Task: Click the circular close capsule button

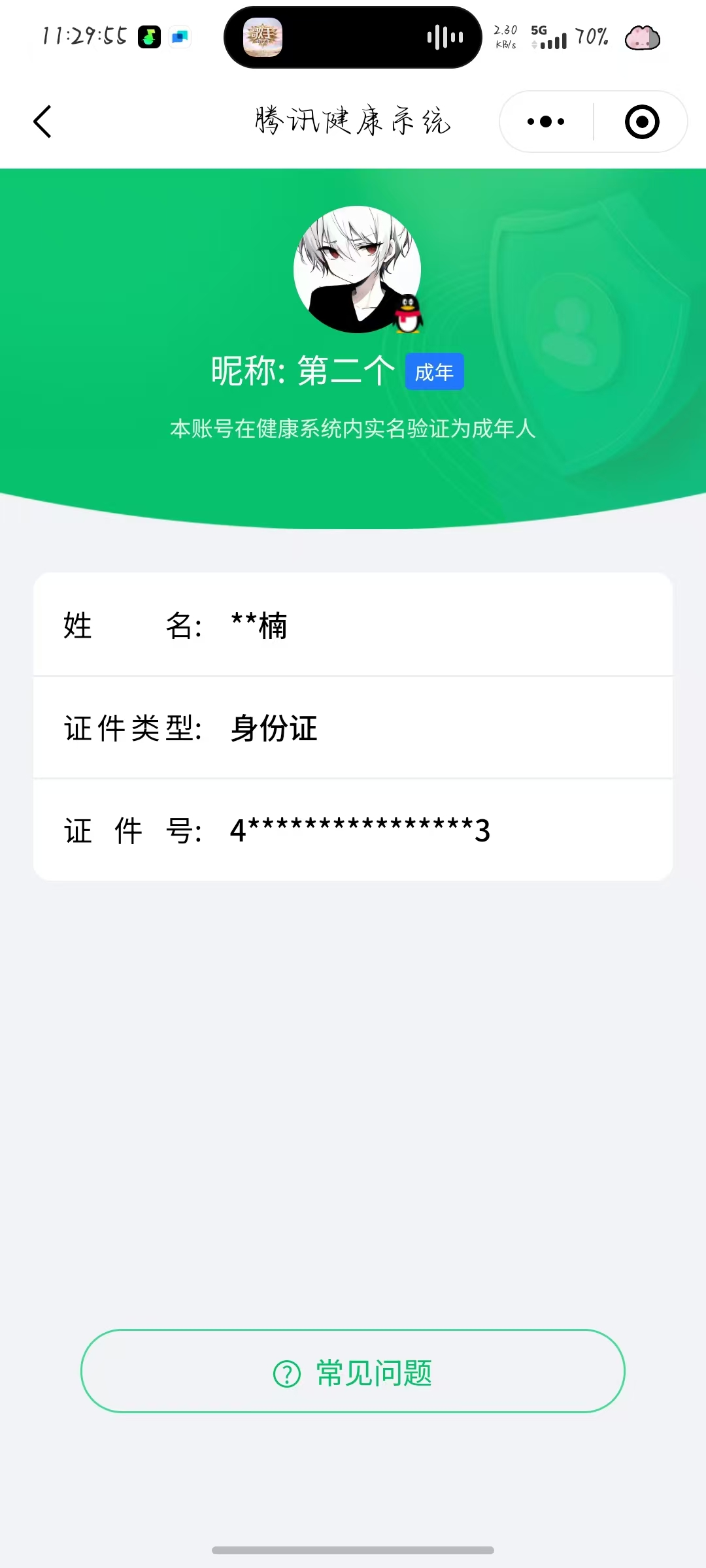Action: coord(641,122)
